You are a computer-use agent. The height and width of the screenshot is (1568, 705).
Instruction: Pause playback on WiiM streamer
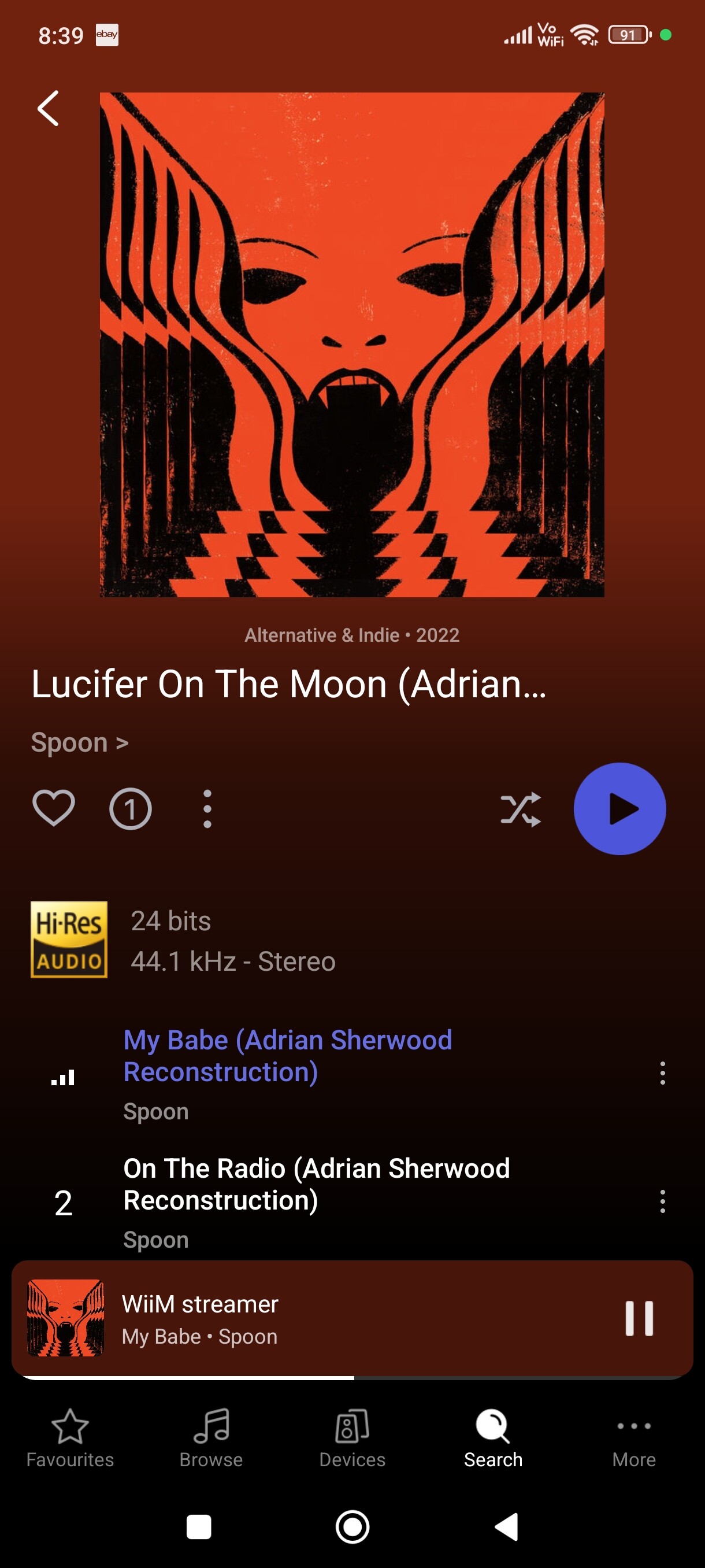click(639, 1318)
